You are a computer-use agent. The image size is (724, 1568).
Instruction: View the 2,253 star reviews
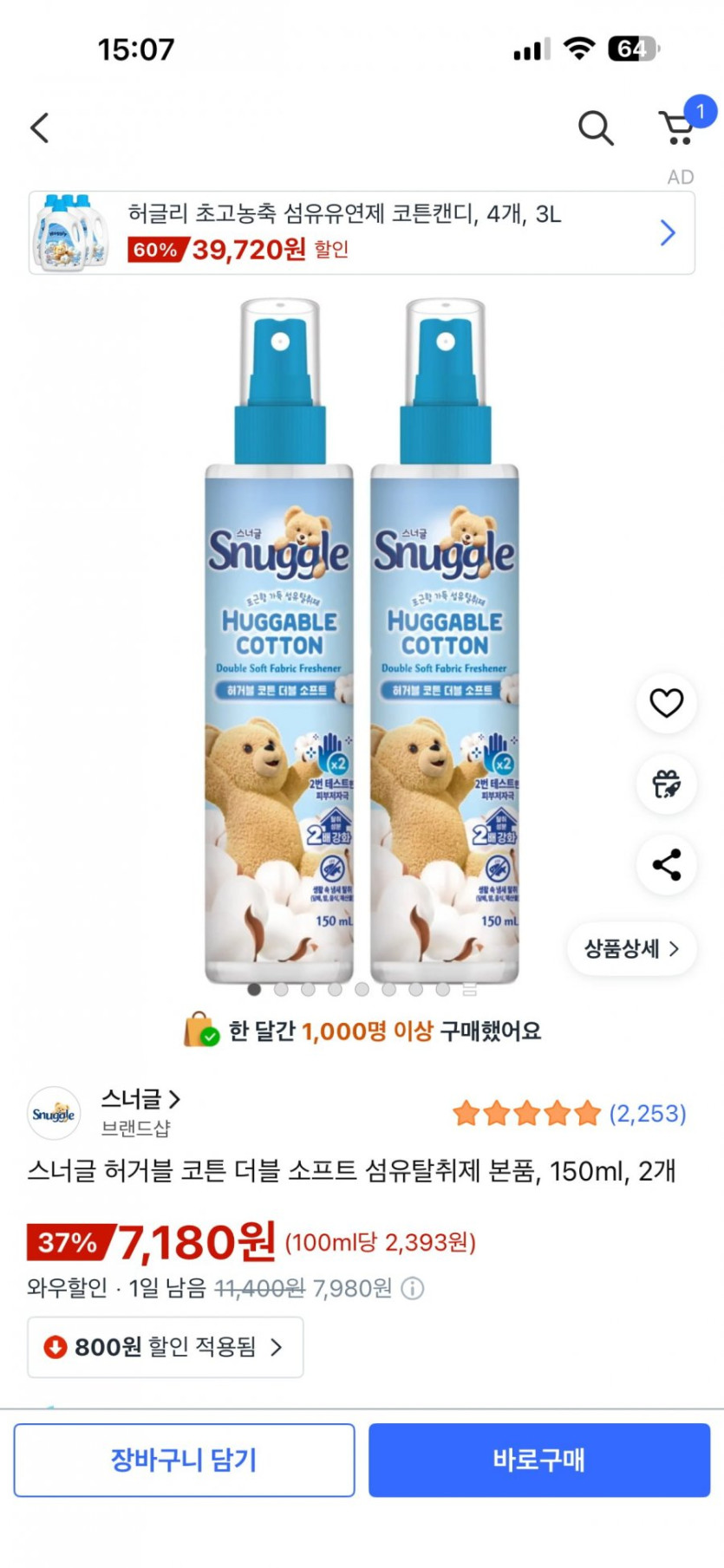pos(569,1113)
